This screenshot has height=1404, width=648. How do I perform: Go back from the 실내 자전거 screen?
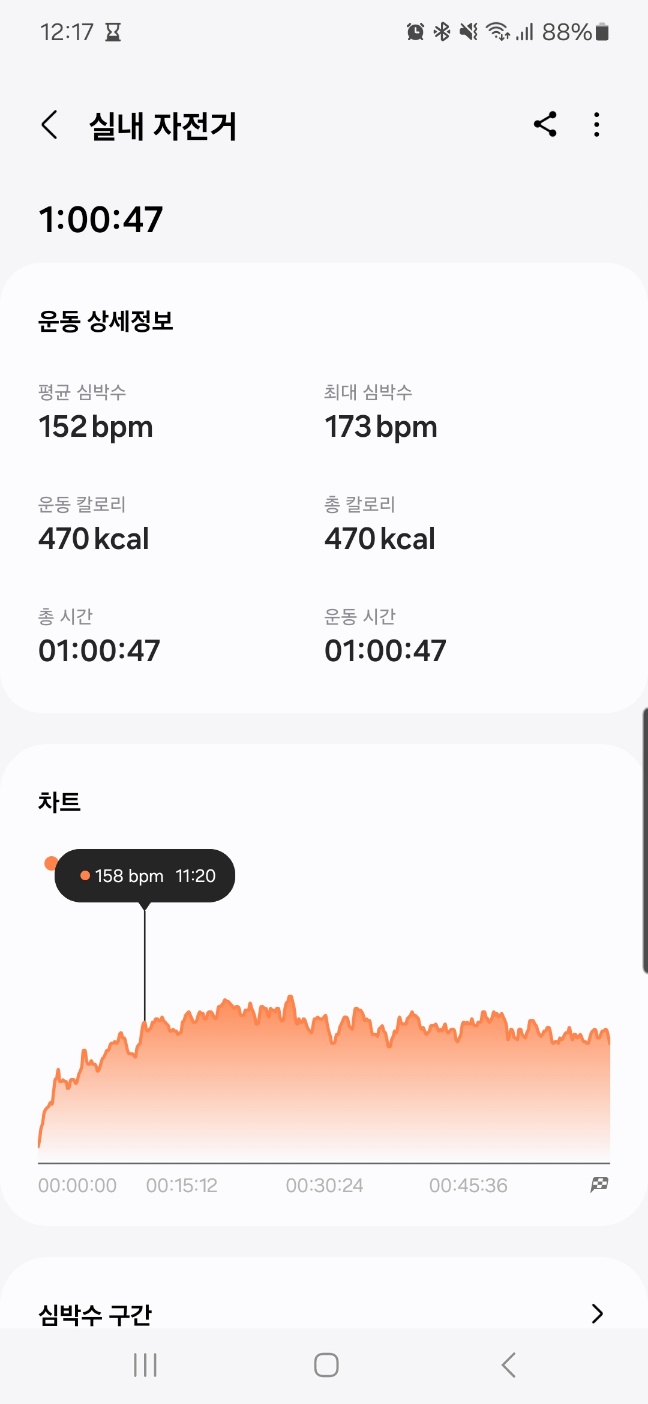49,126
